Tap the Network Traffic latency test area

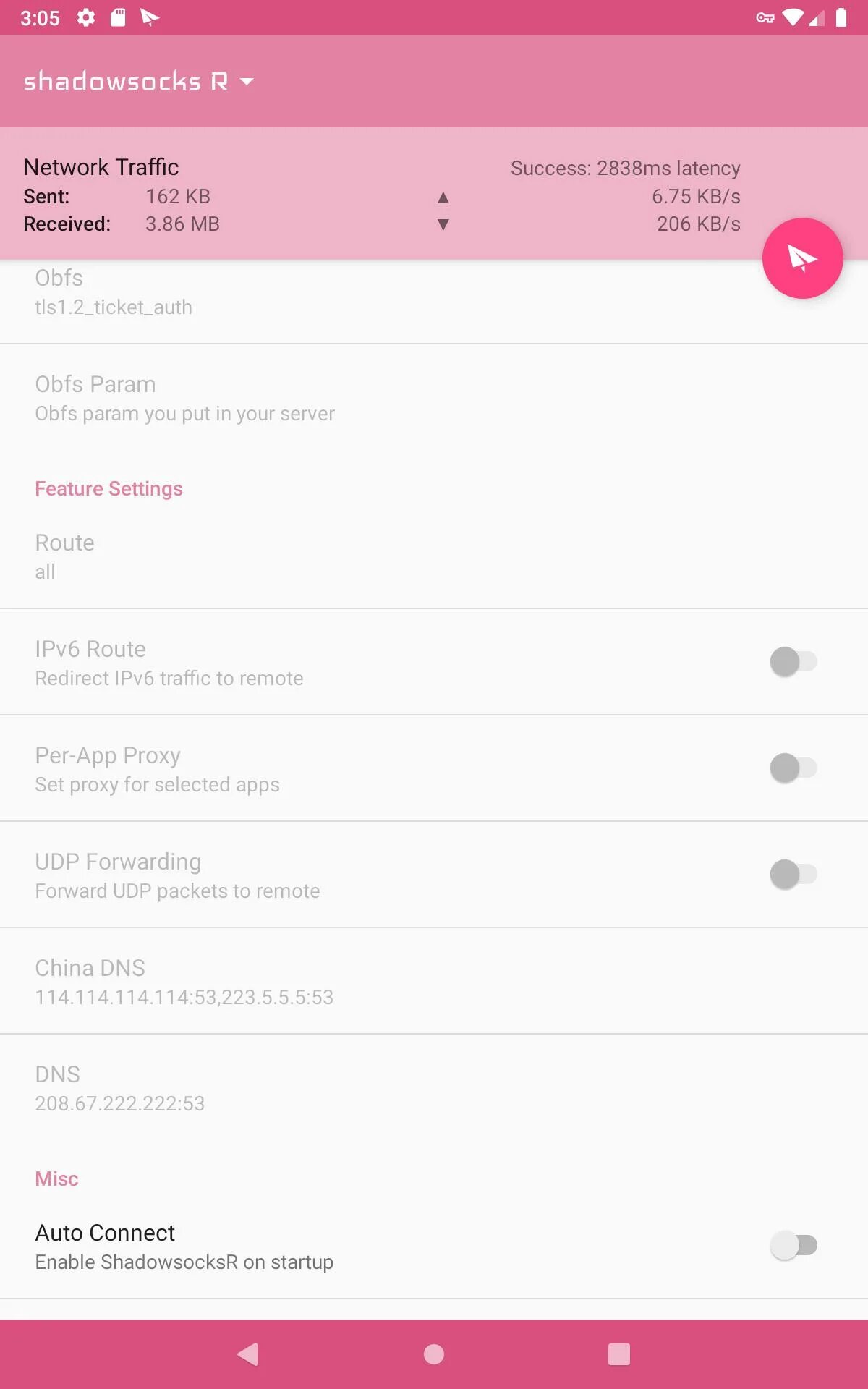(x=434, y=194)
